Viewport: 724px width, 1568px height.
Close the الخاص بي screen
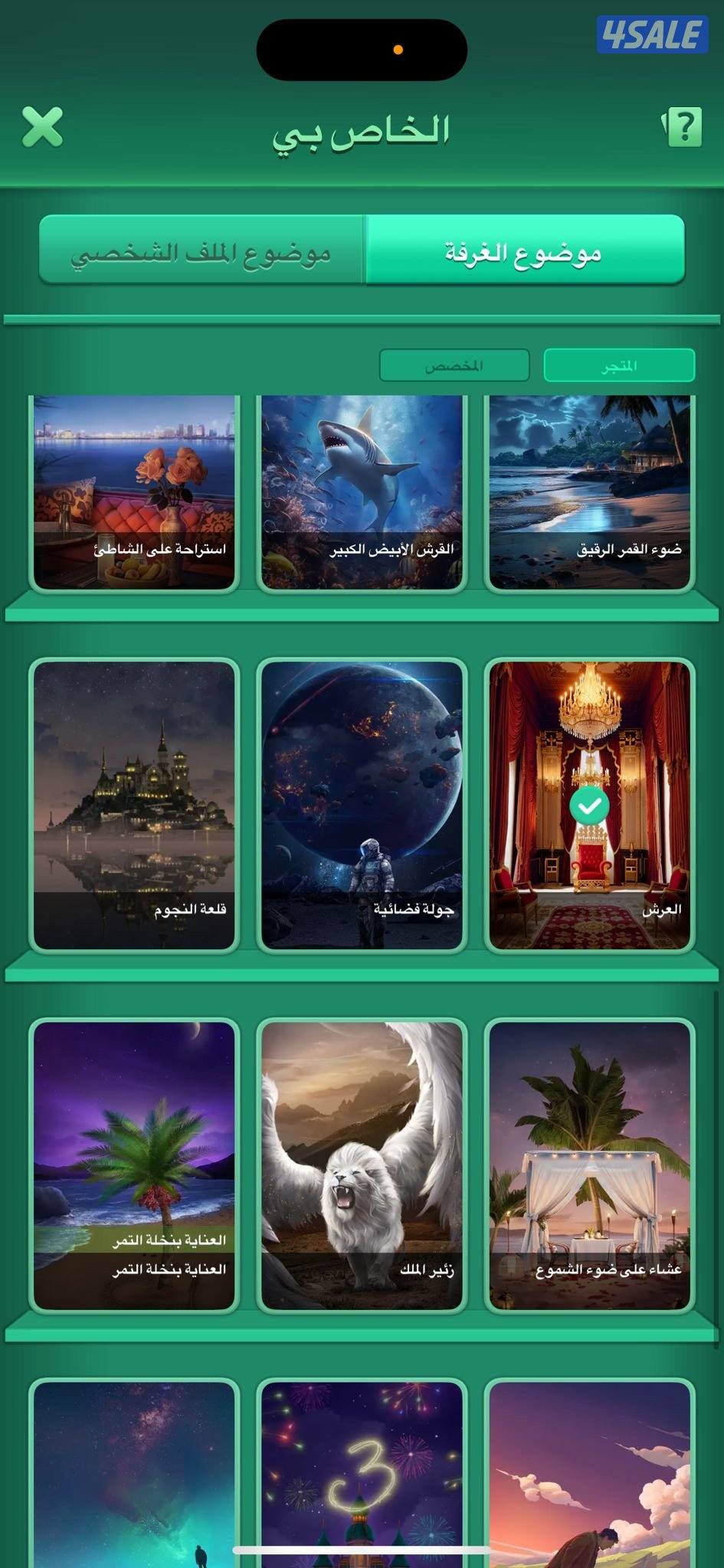click(x=44, y=126)
